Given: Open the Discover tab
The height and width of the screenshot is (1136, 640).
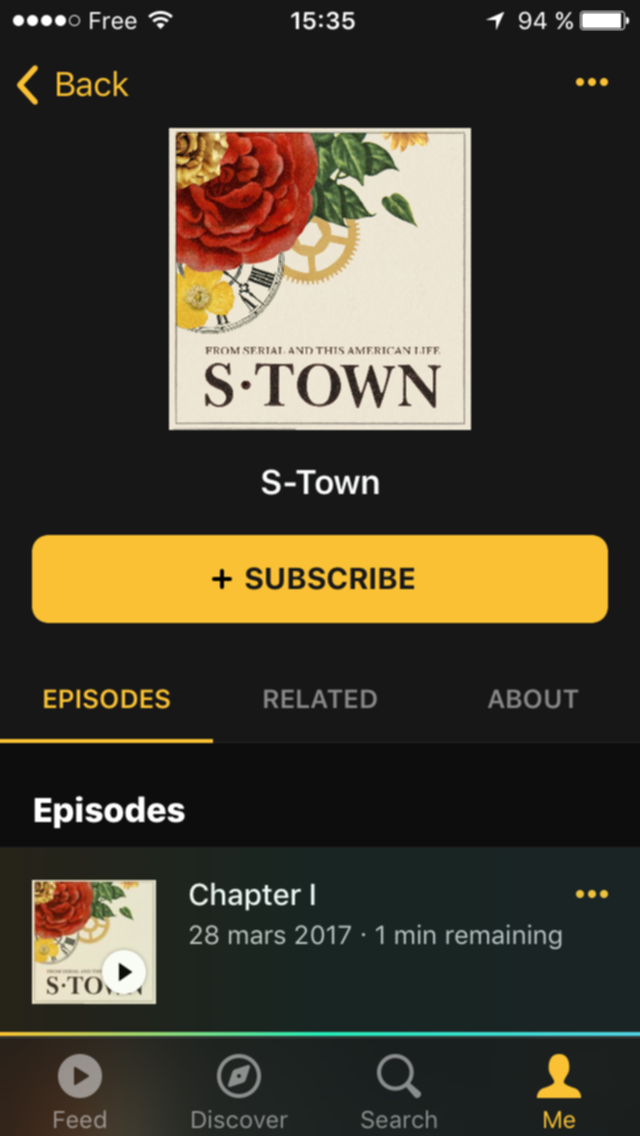Looking at the screenshot, I should click(239, 1090).
